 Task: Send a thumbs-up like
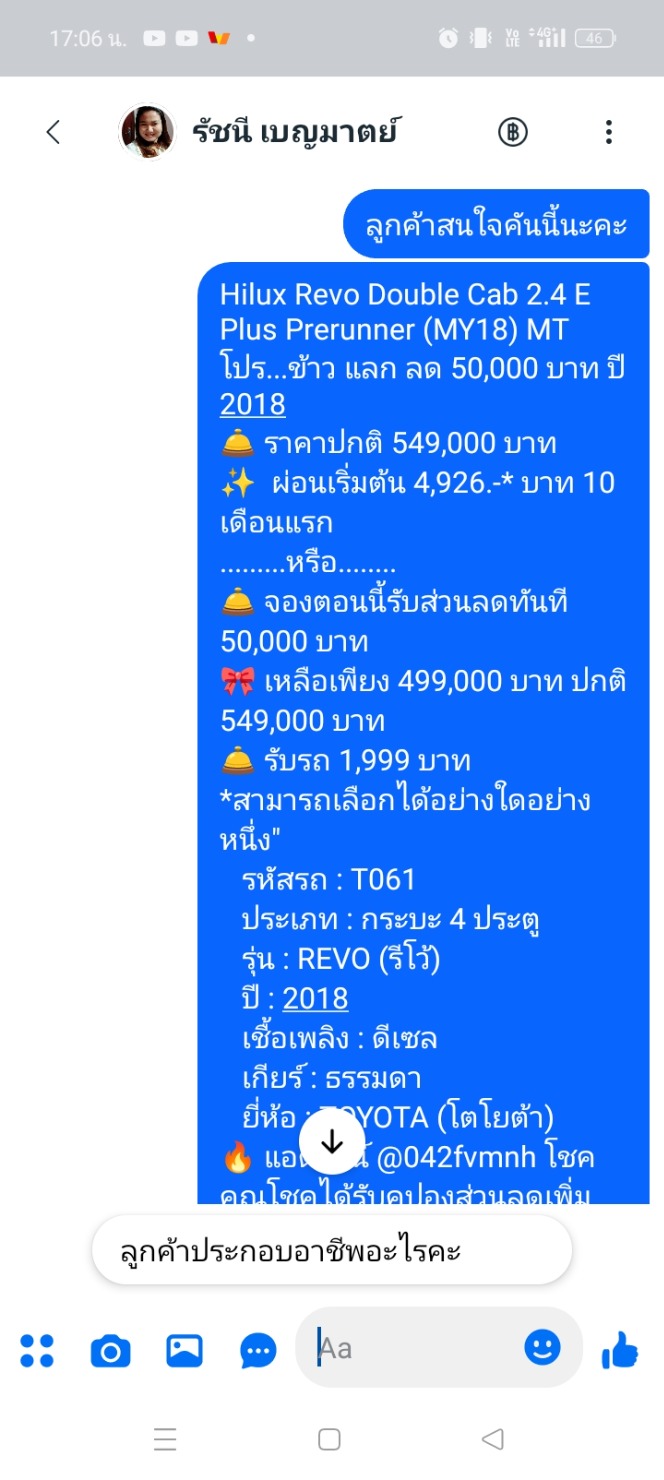point(619,1350)
